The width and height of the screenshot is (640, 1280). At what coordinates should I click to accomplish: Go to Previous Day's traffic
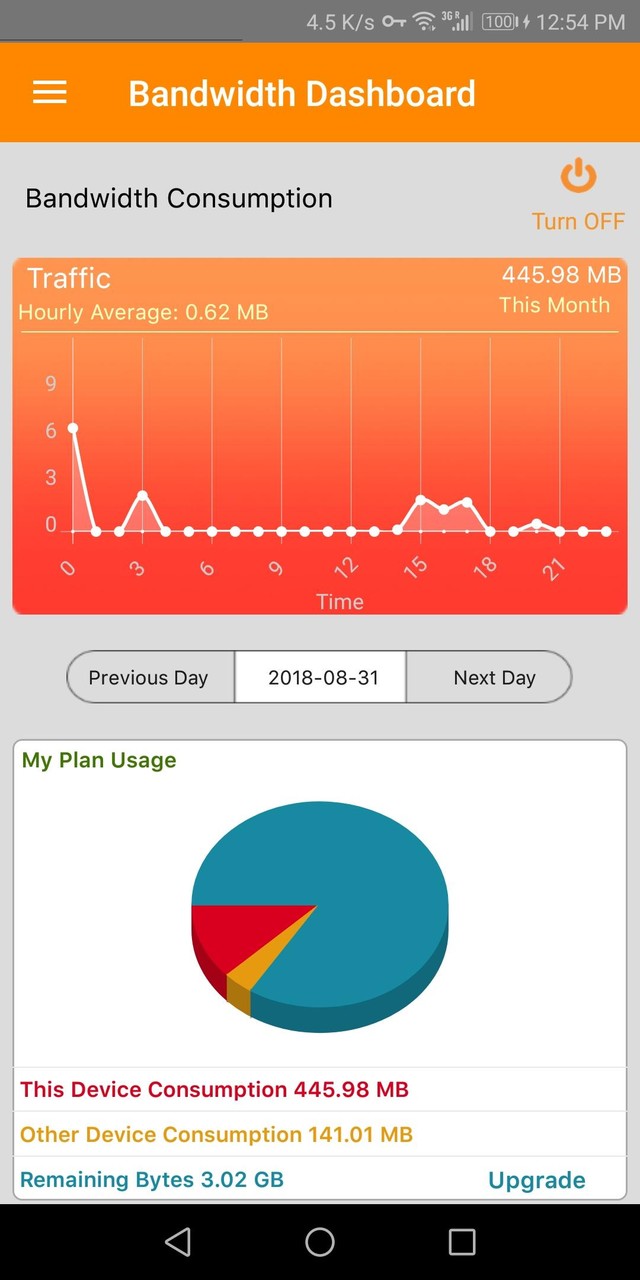pos(150,677)
